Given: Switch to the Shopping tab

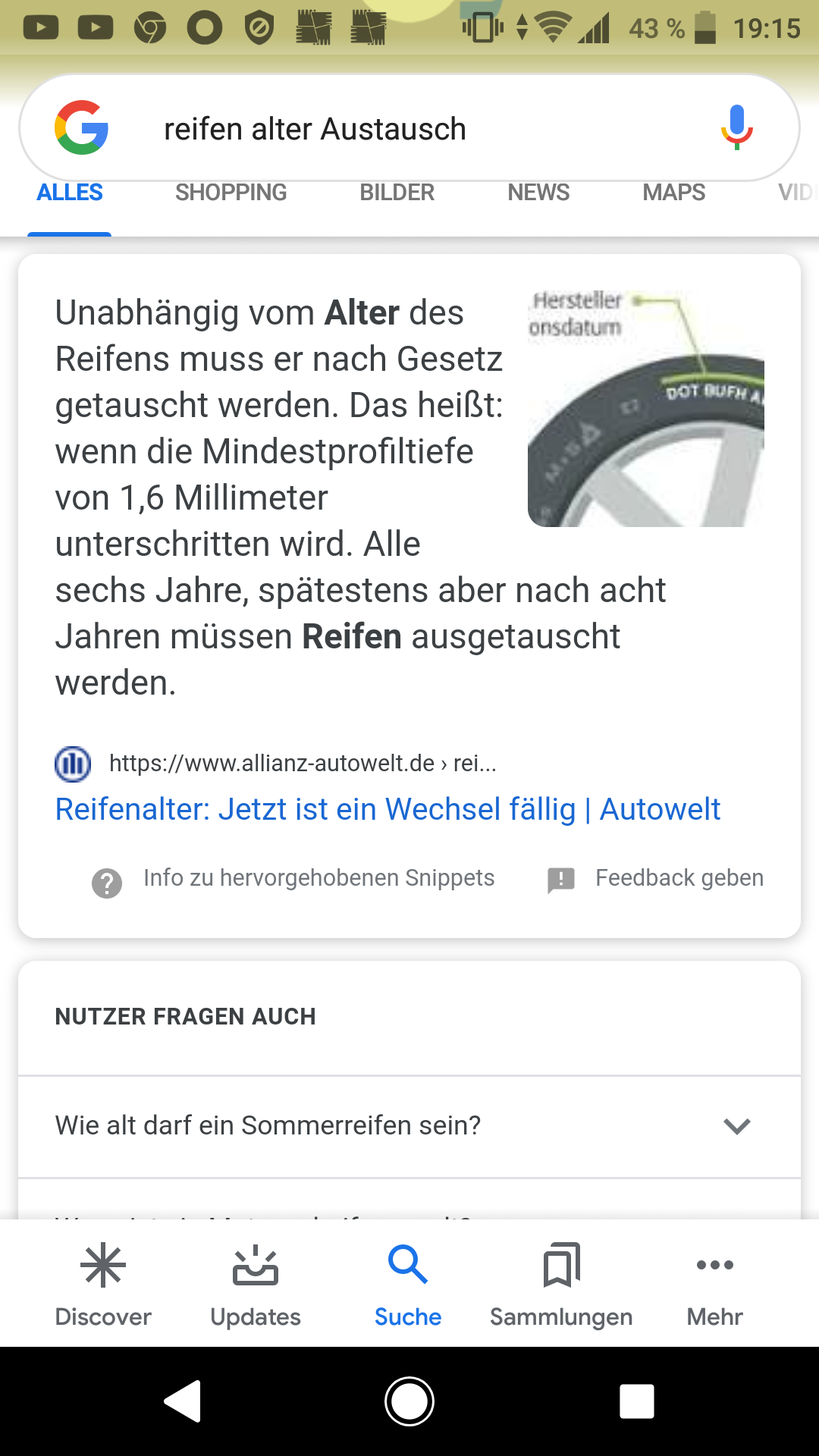Looking at the screenshot, I should tap(231, 193).
